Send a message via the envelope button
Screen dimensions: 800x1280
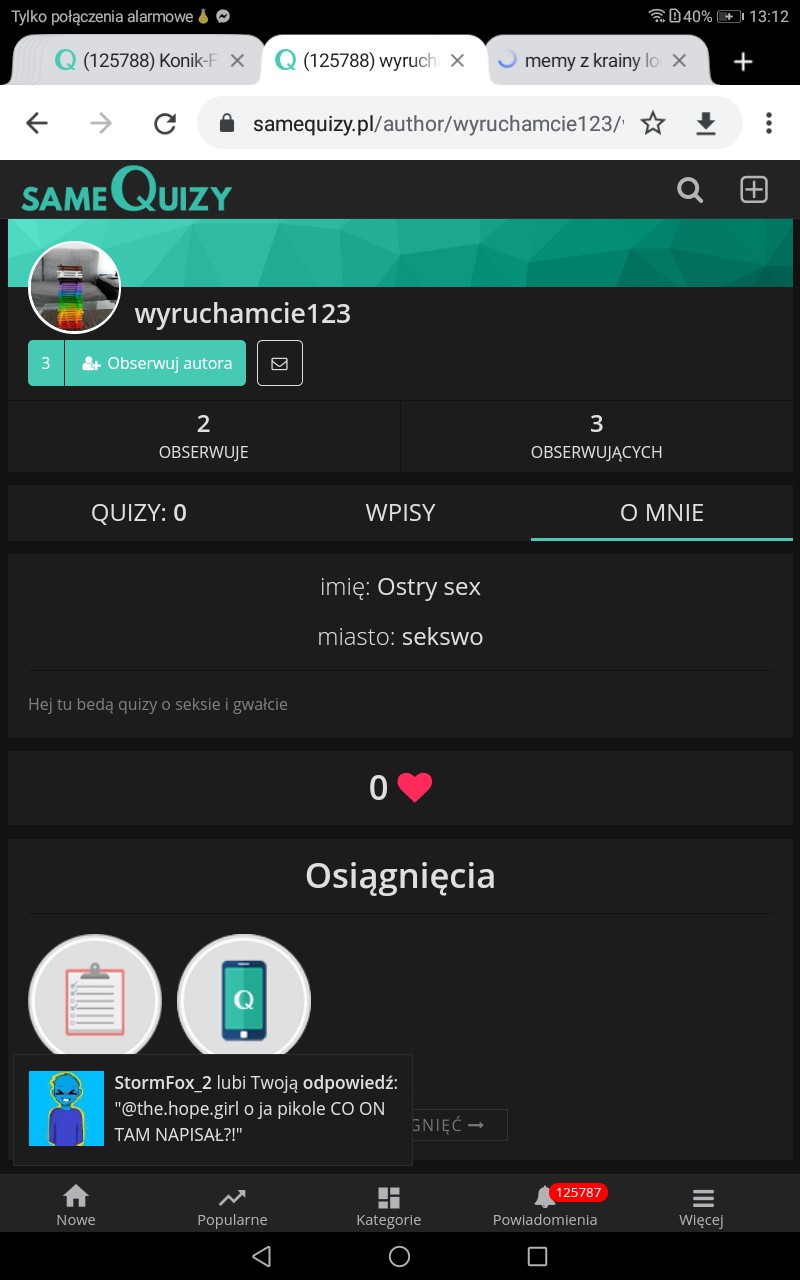point(280,364)
